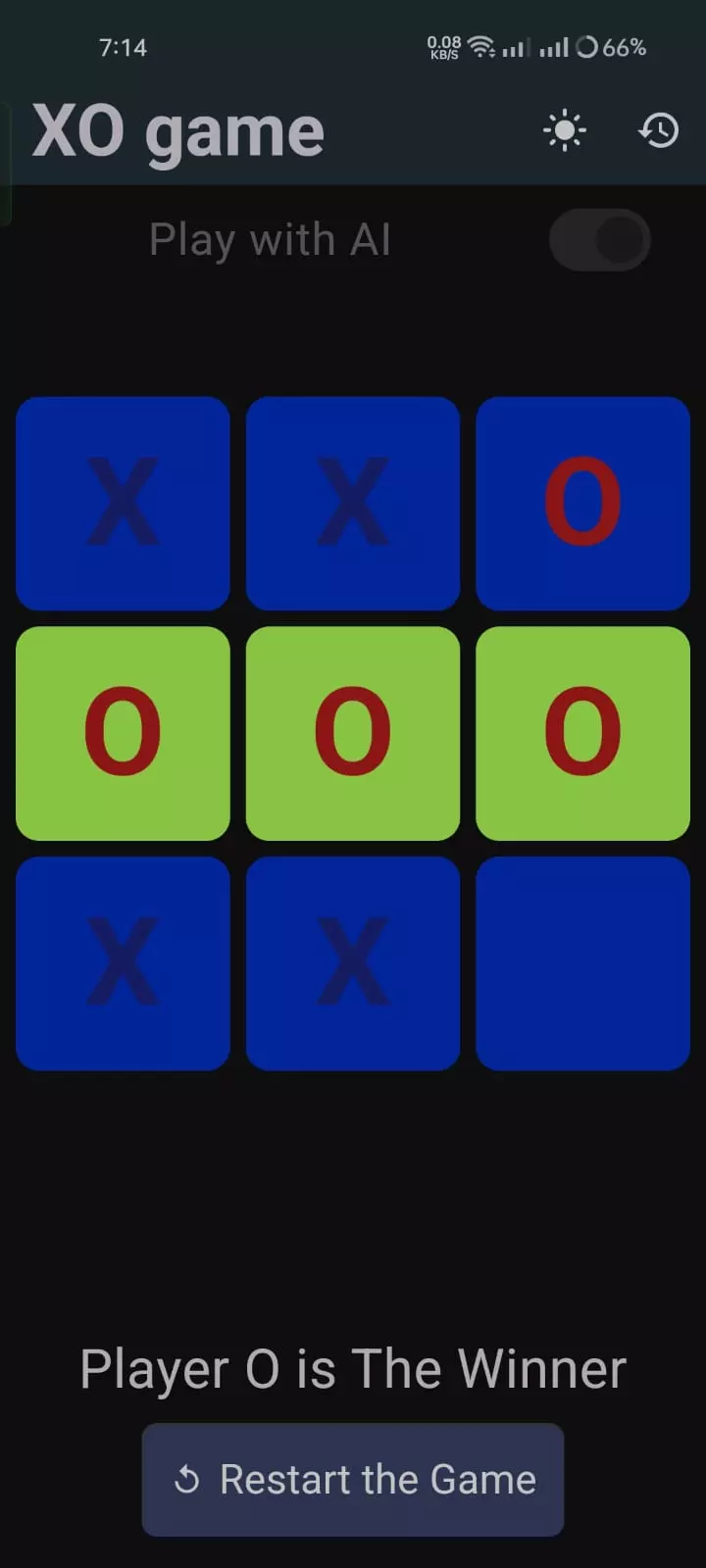Open the game history

coord(658,130)
